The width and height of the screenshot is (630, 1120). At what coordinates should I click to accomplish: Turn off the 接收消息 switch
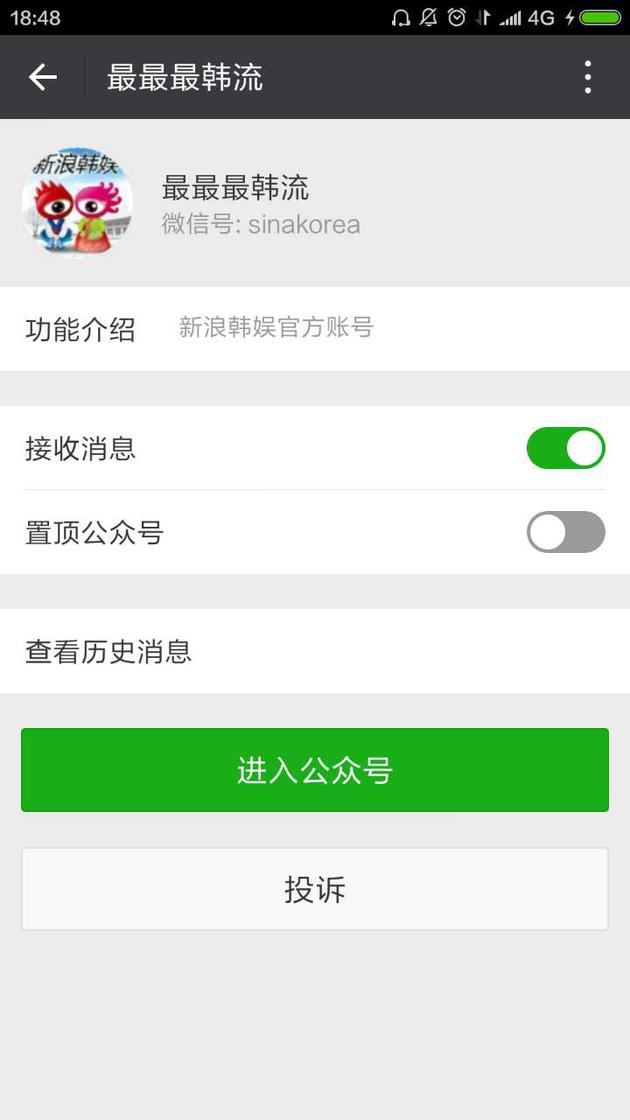pyautogui.click(x=566, y=448)
